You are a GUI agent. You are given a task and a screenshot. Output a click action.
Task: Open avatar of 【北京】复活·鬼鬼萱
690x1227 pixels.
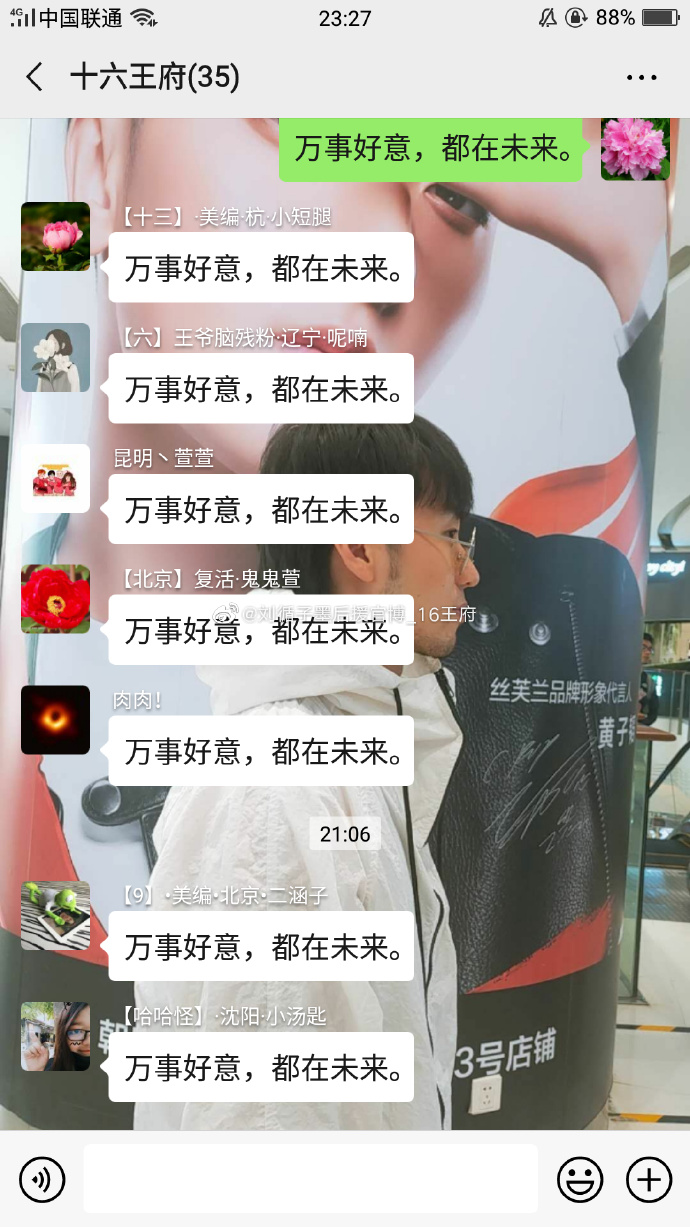(x=56, y=599)
